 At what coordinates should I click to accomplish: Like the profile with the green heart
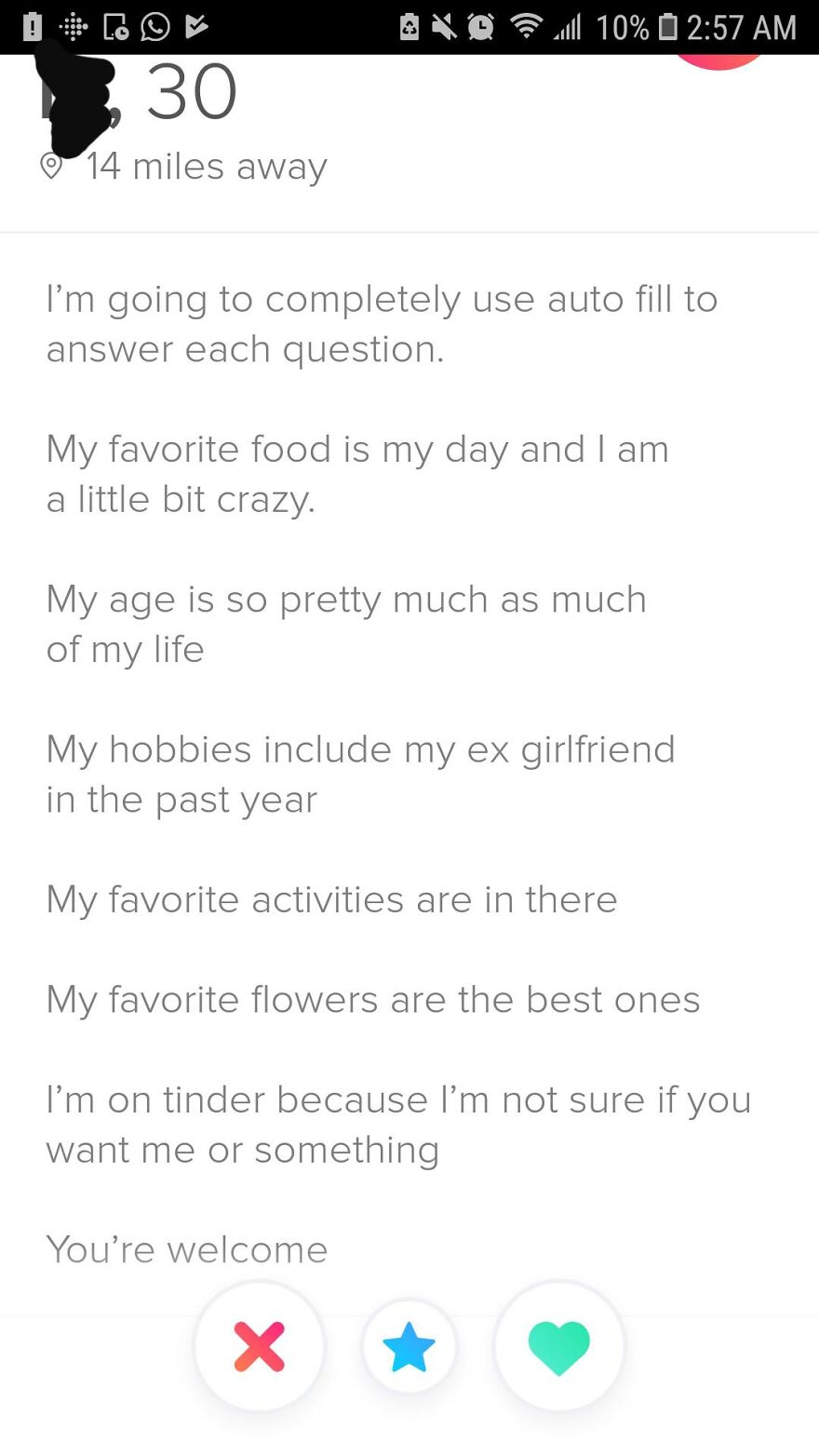coord(559,1346)
